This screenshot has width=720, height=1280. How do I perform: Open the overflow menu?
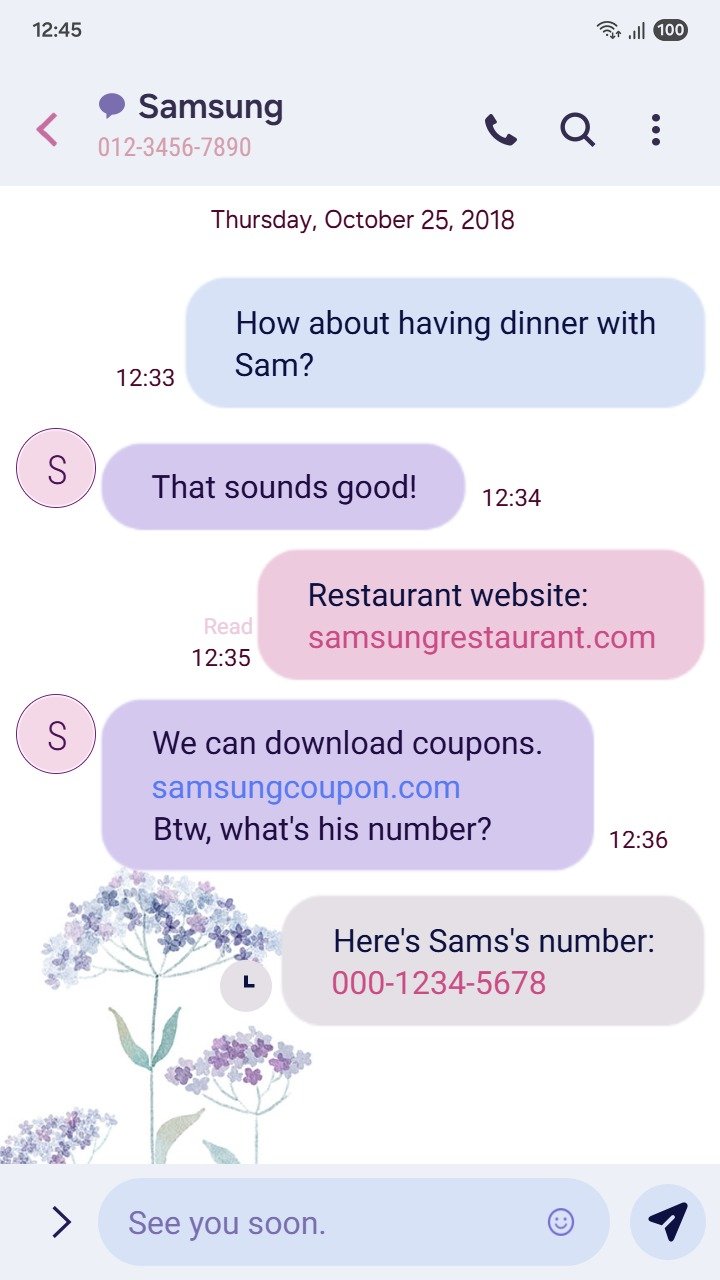click(x=655, y=130)
